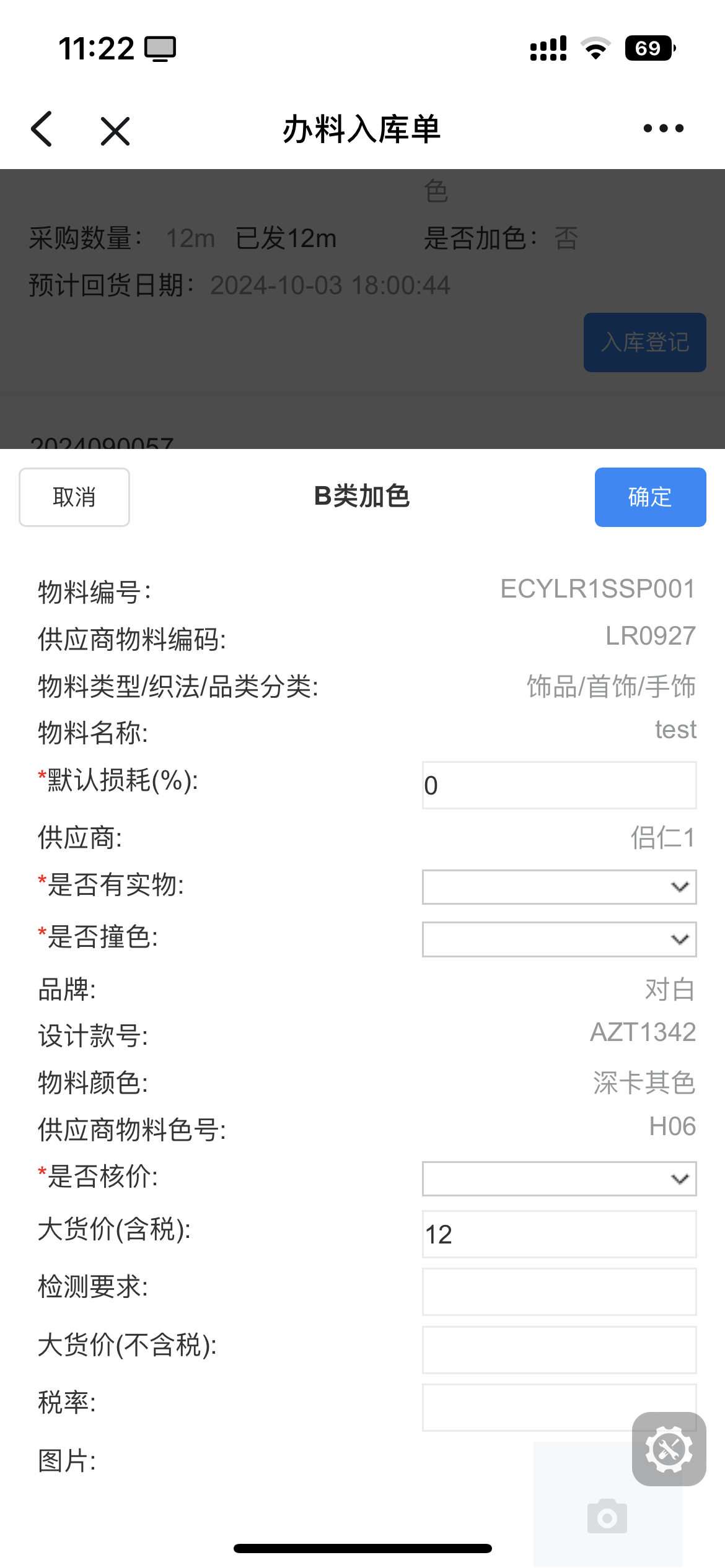Open the 是否撞色 dropdown
This screenshot has width=725, height=1568.
pos(559,939)
